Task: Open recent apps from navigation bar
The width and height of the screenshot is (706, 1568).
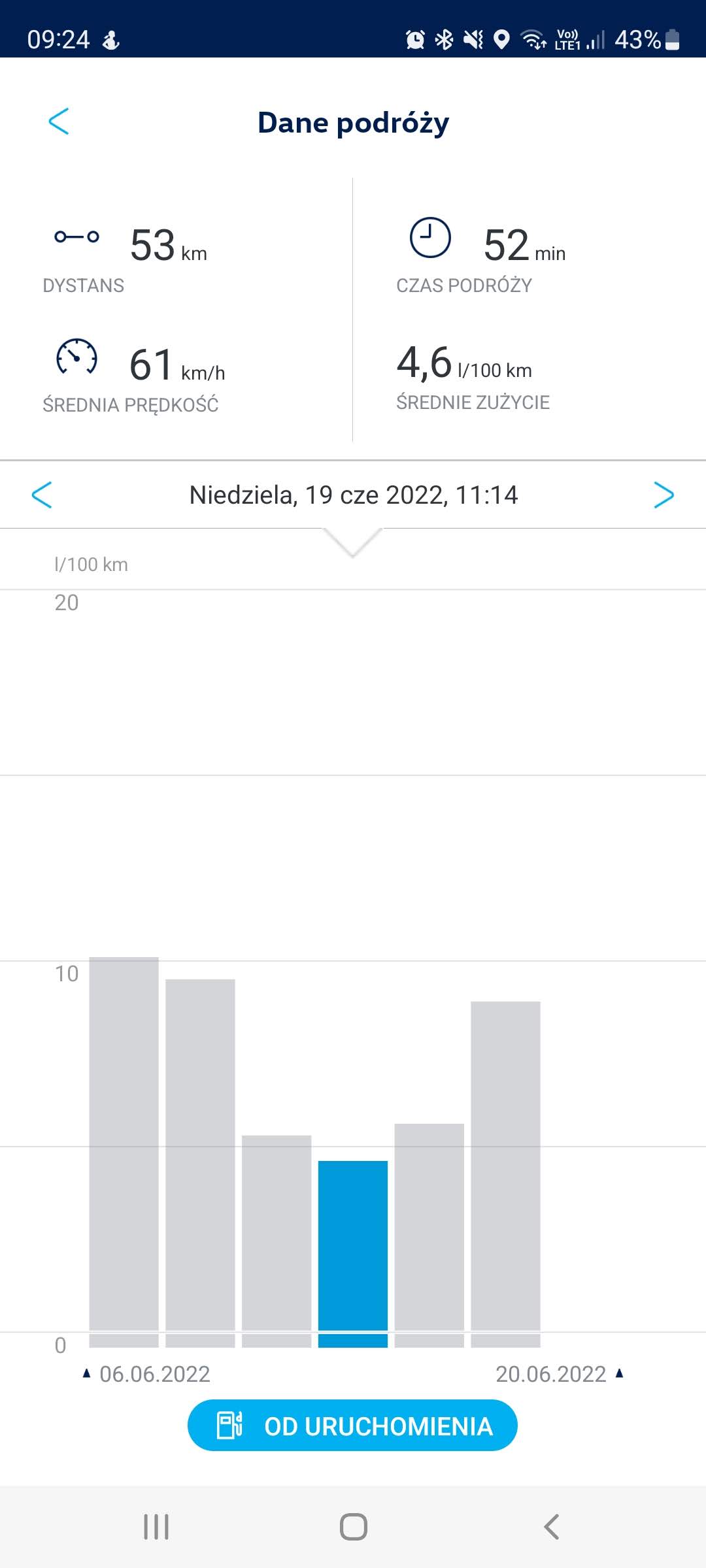Action: coord(156,1527)
